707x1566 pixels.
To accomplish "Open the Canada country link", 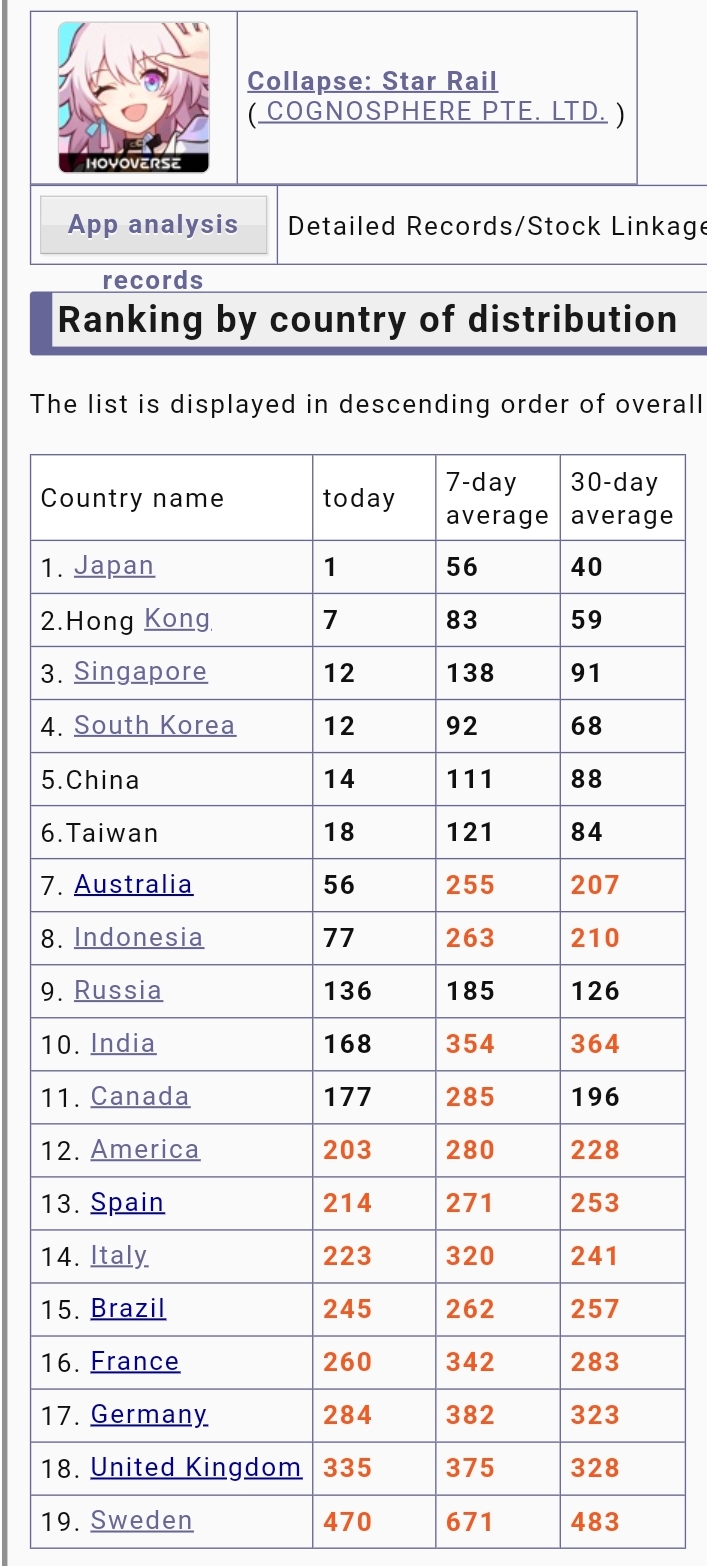I will 140,1096.
